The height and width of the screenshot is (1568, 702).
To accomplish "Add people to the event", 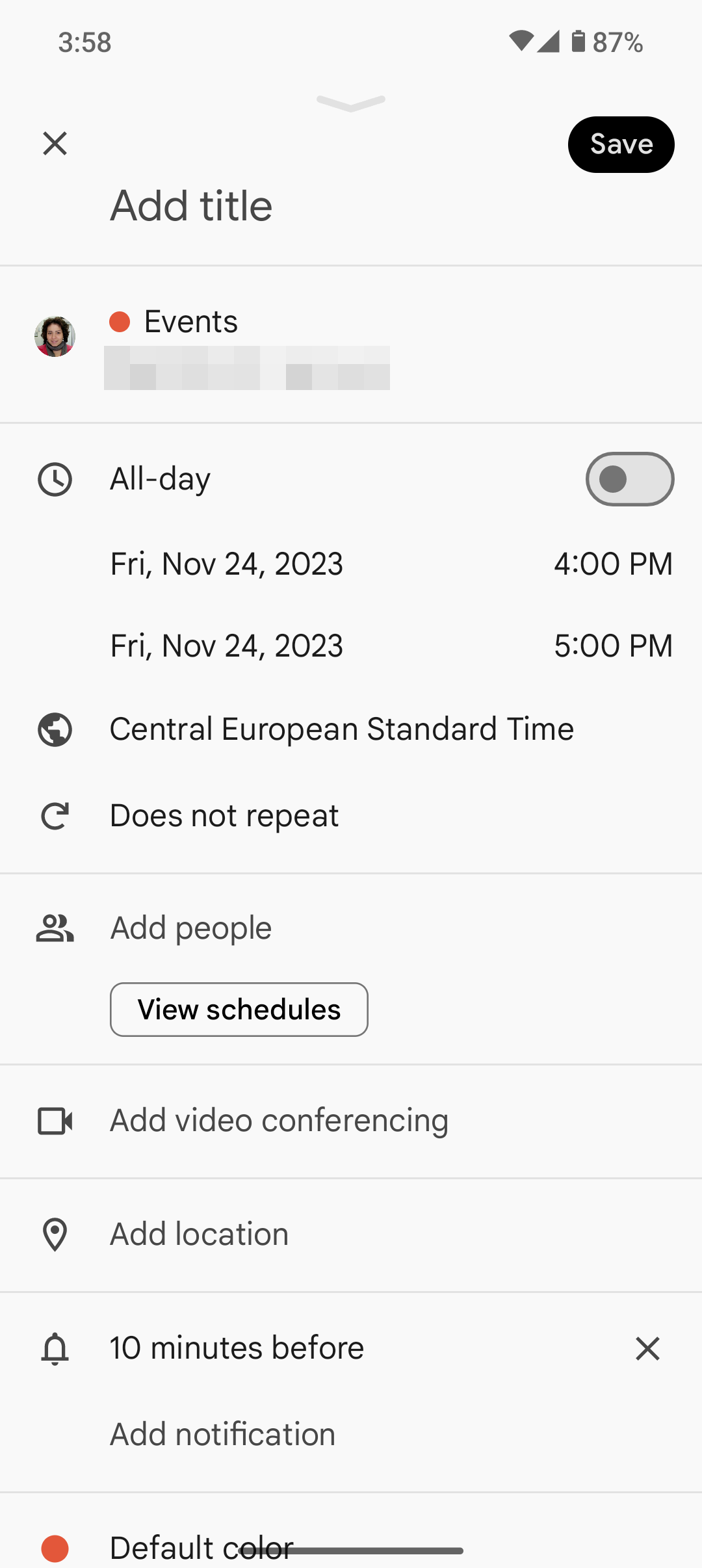I will [x=190, y=928].
